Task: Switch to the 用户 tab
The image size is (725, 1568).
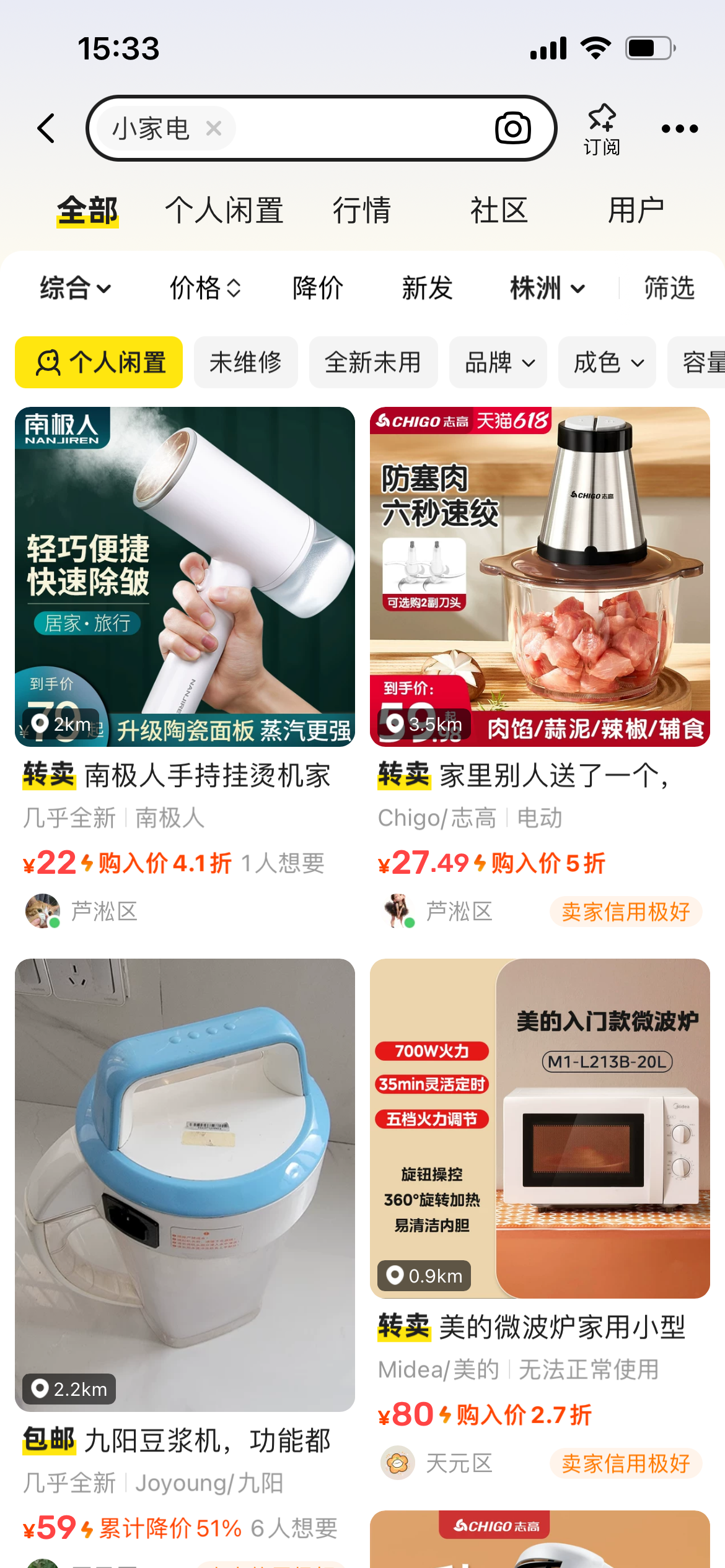Action: pos(636,210)
